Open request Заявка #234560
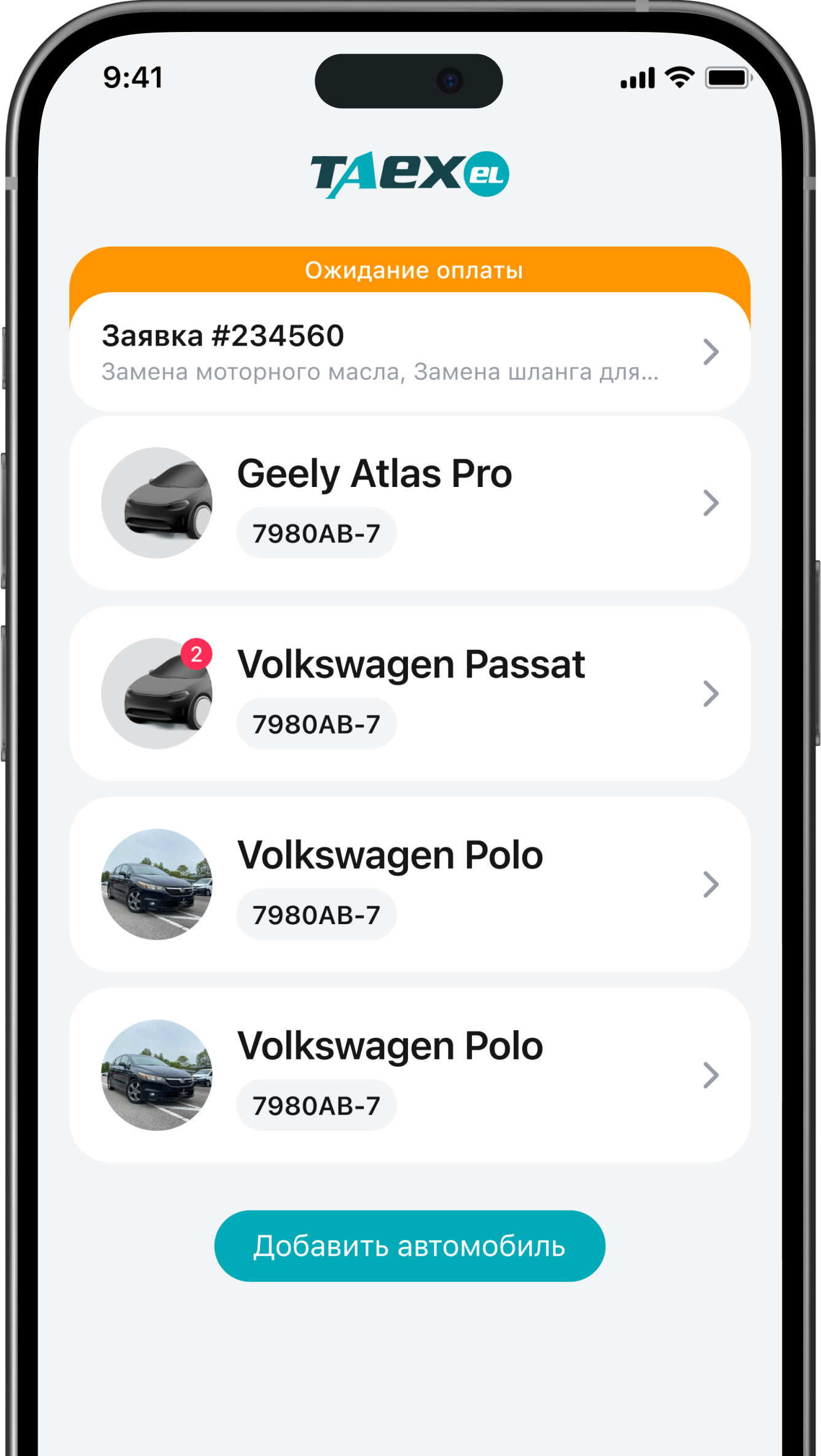This screenshot has width=821, height=1456. 409,352
